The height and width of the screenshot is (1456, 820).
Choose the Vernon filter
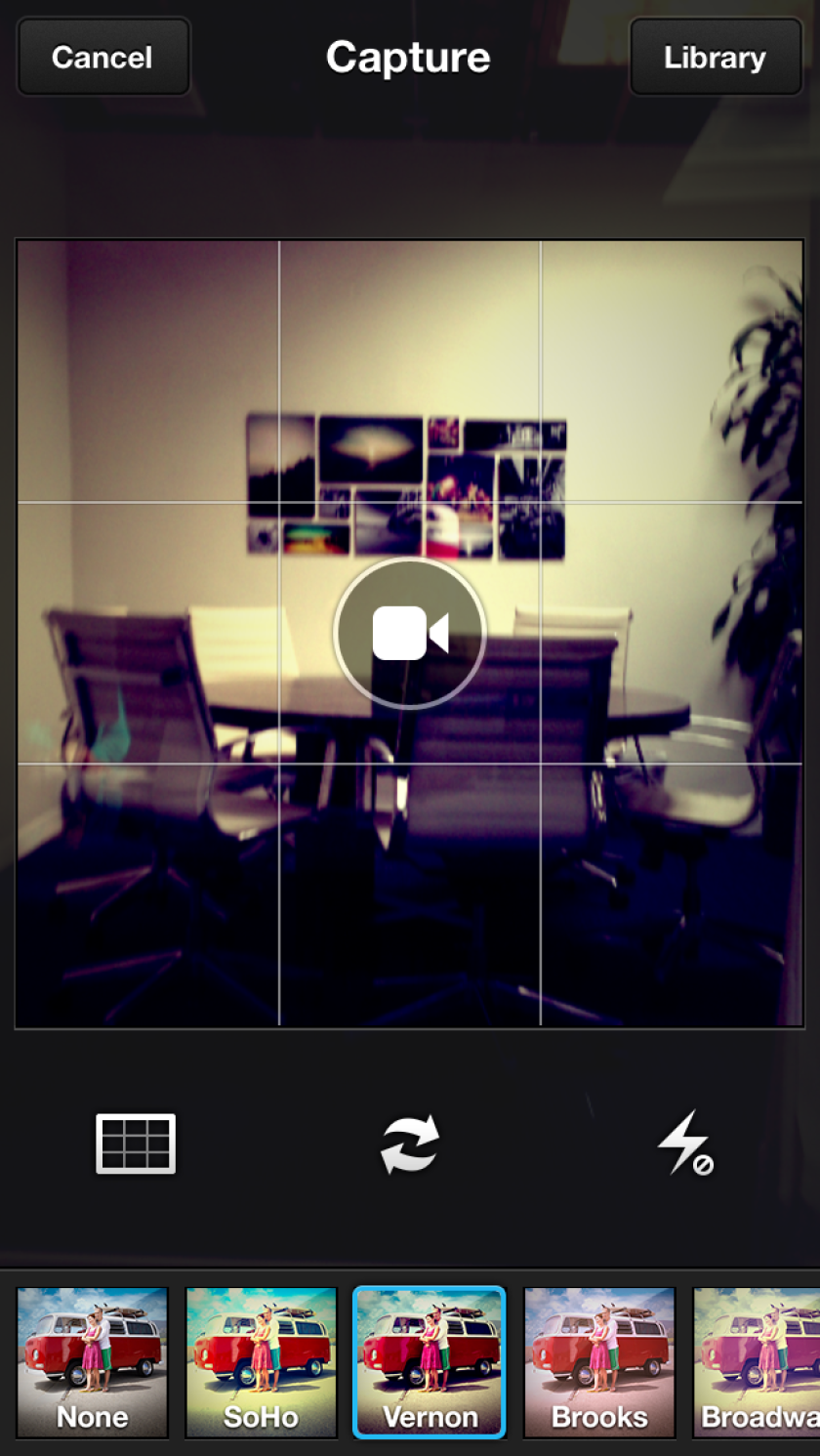point(430,1362)
